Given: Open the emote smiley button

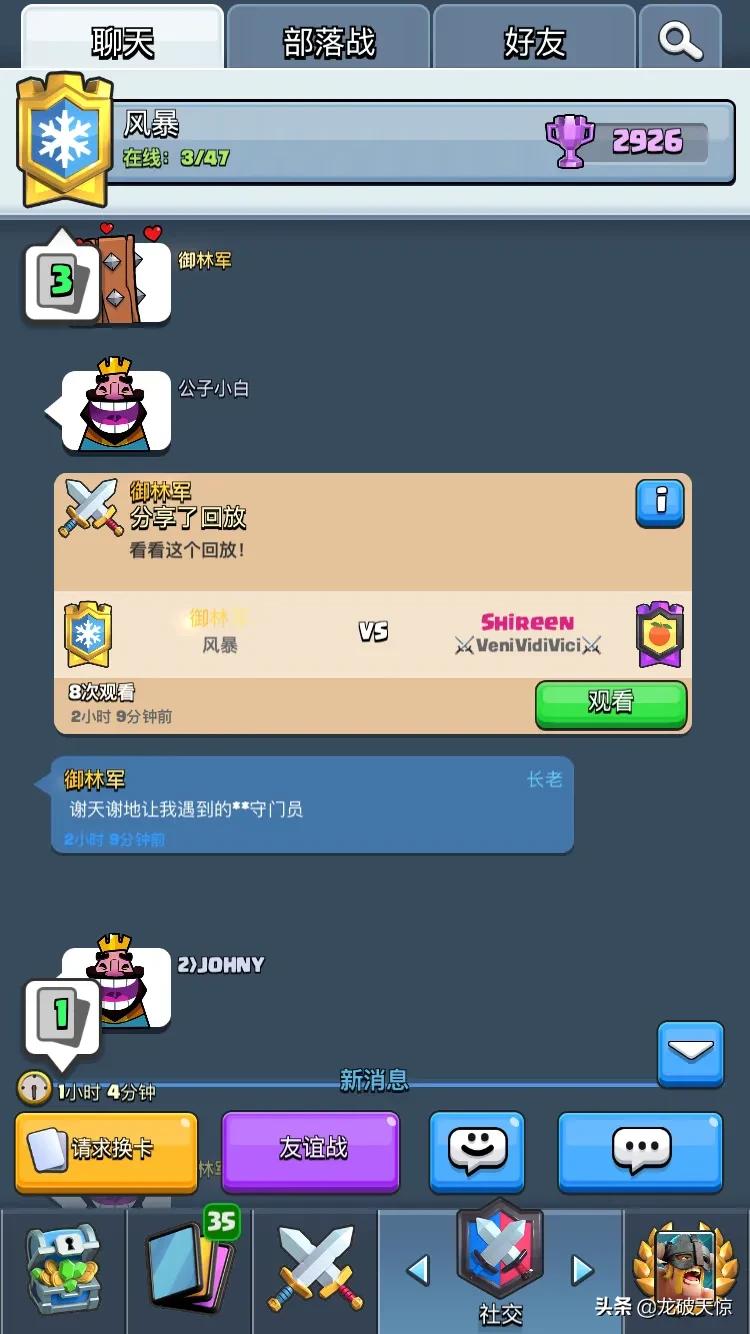Looking at the screenshot, I should pos(477,1151).
